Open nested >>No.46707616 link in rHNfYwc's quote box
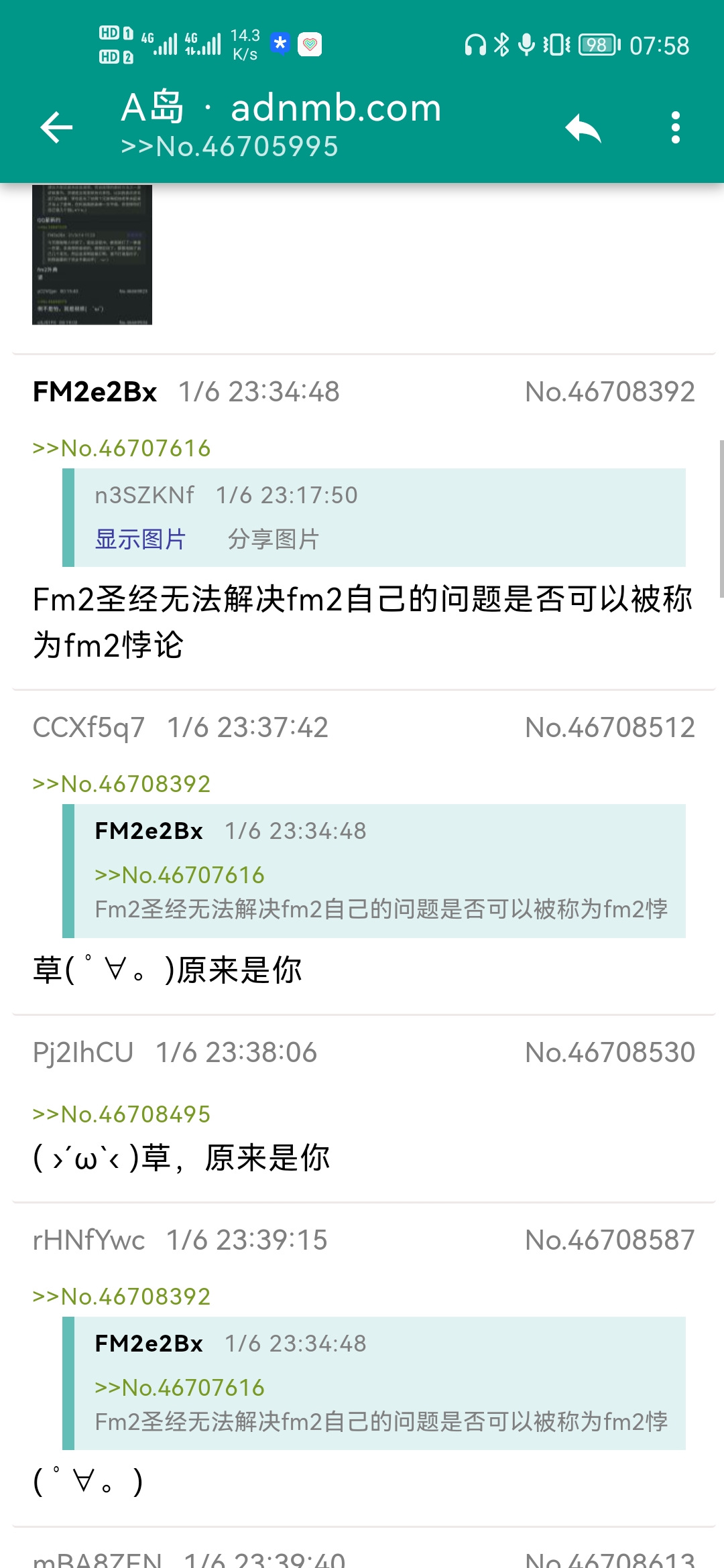724x1568 pixels. pyautogui.click(x=180, y=1388)
